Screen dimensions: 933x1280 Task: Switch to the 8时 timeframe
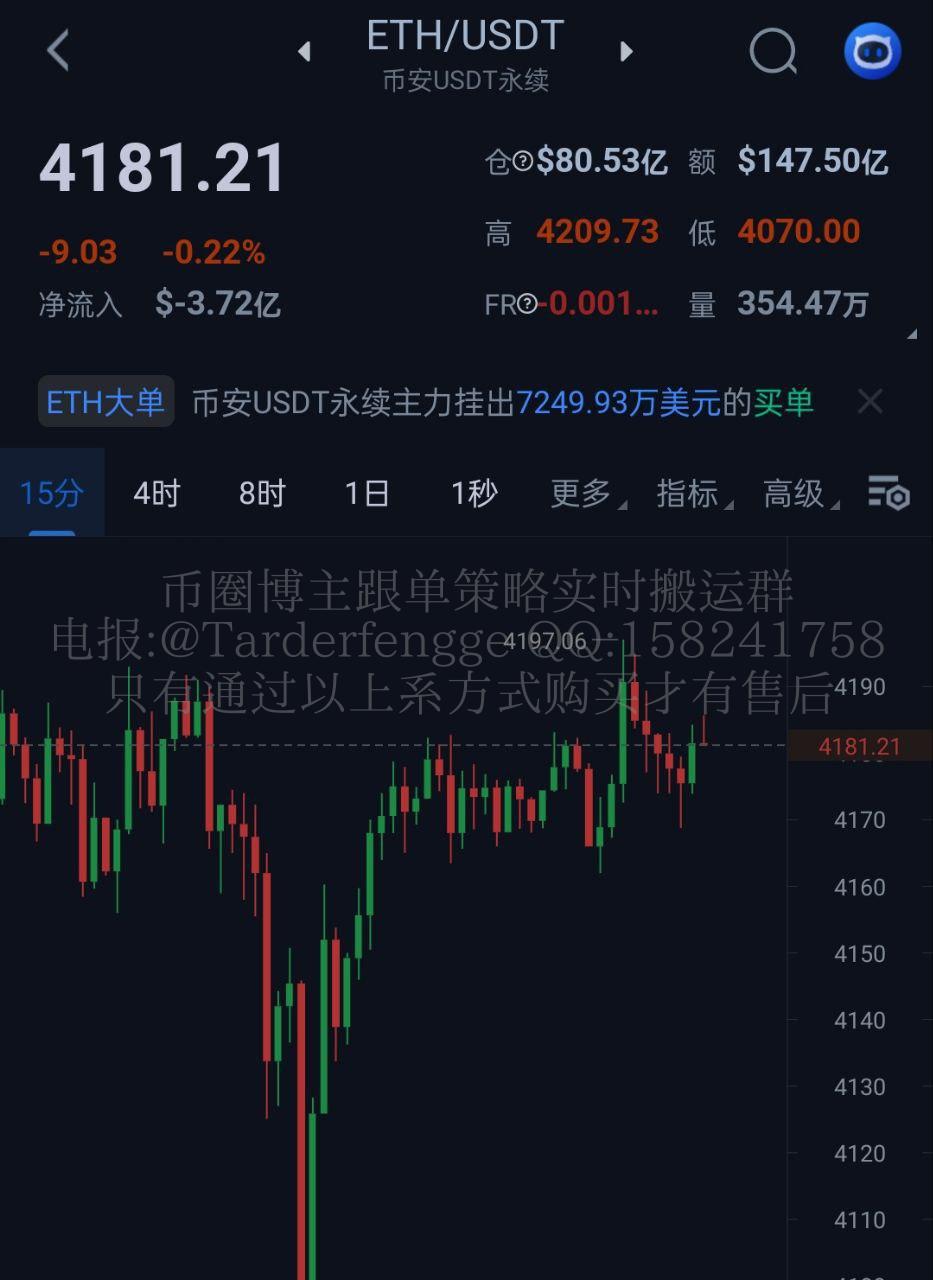pos(262,493)
